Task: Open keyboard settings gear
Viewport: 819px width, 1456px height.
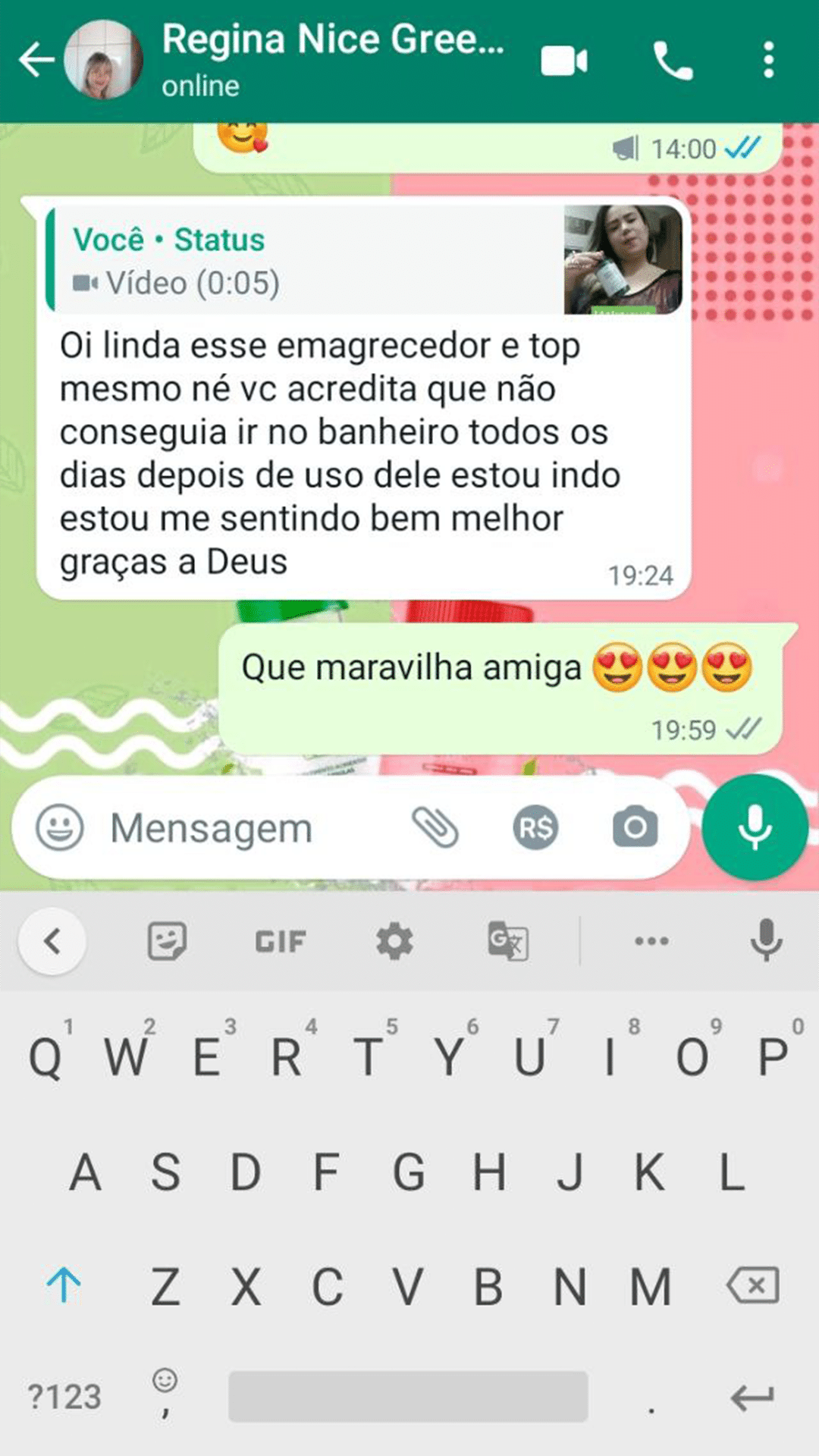Action: coord(394,941)
